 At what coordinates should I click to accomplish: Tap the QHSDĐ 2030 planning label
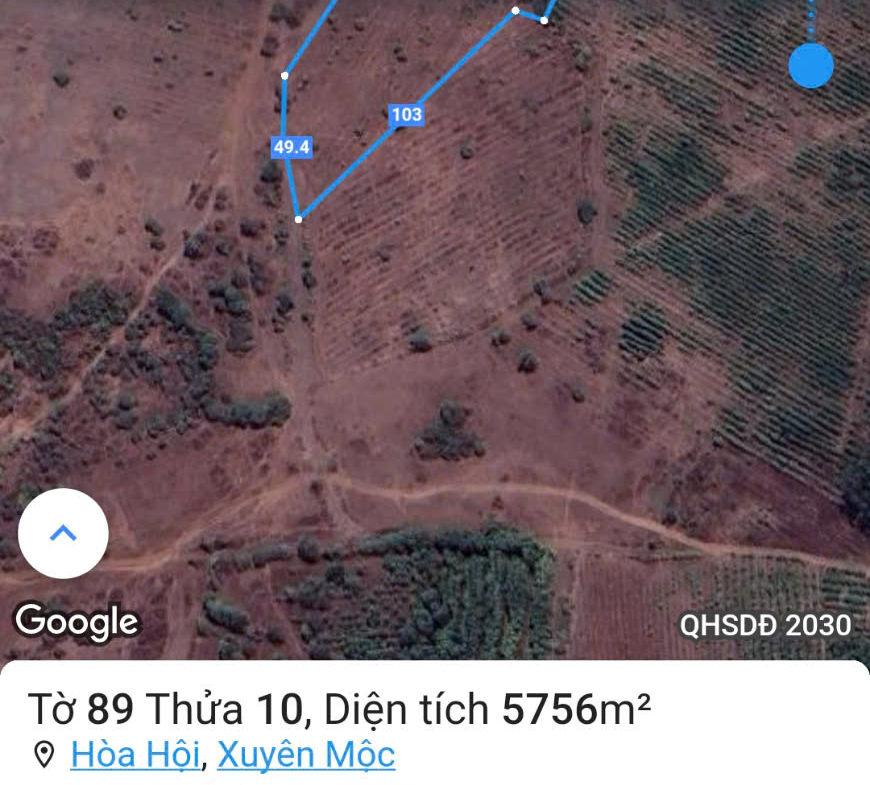[765, 625]
